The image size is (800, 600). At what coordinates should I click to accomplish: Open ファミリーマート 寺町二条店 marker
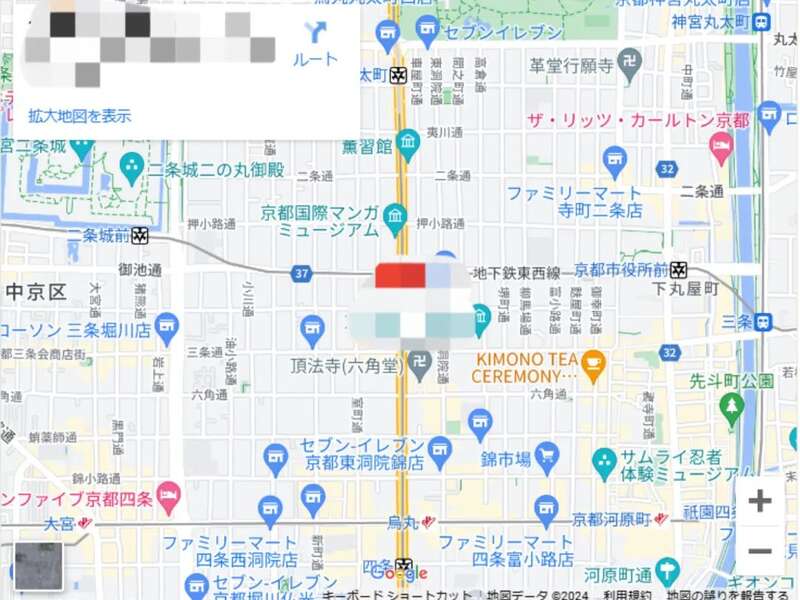click(615, 159)
